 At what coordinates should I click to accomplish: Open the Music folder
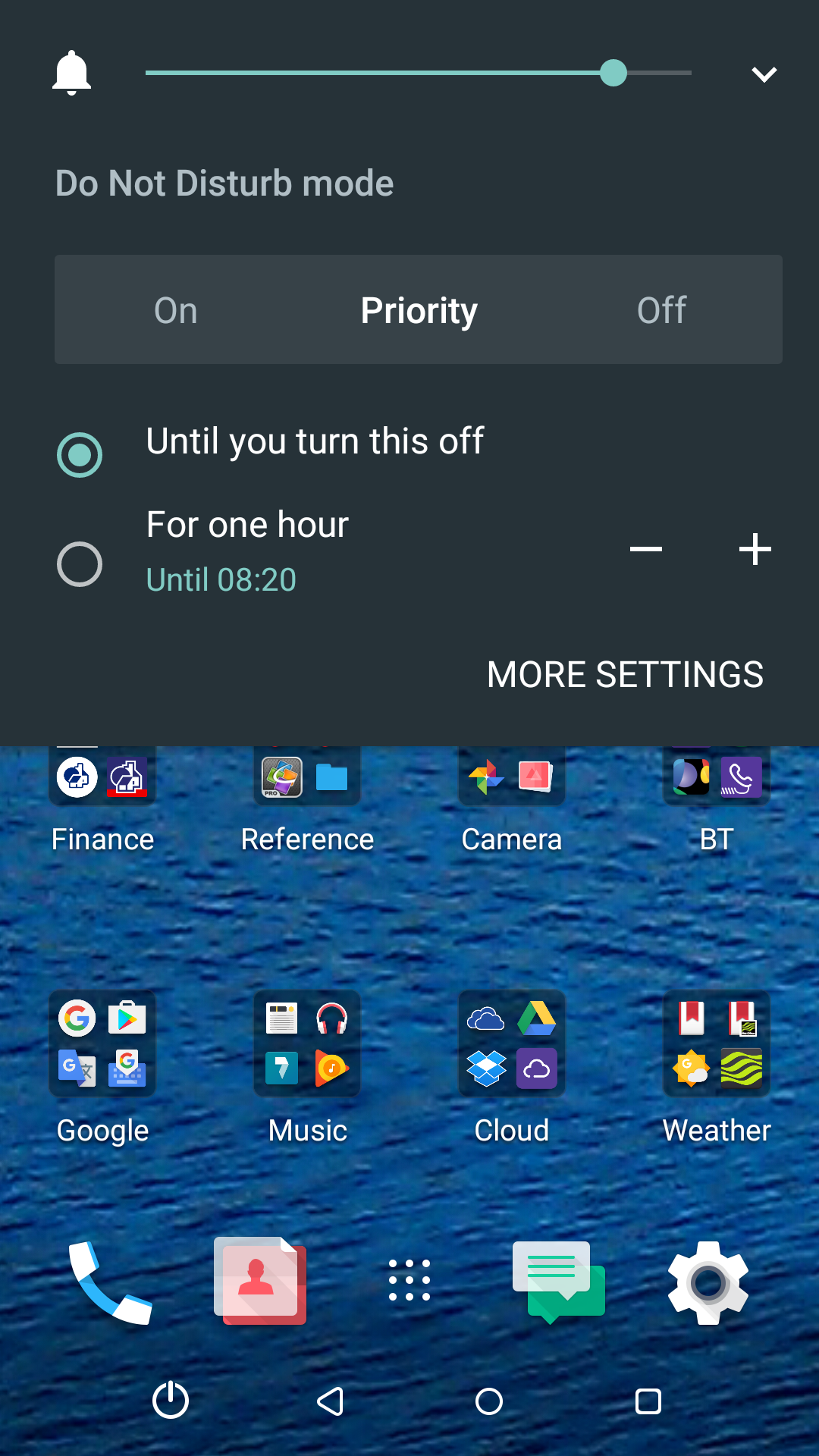[307, 1043]
